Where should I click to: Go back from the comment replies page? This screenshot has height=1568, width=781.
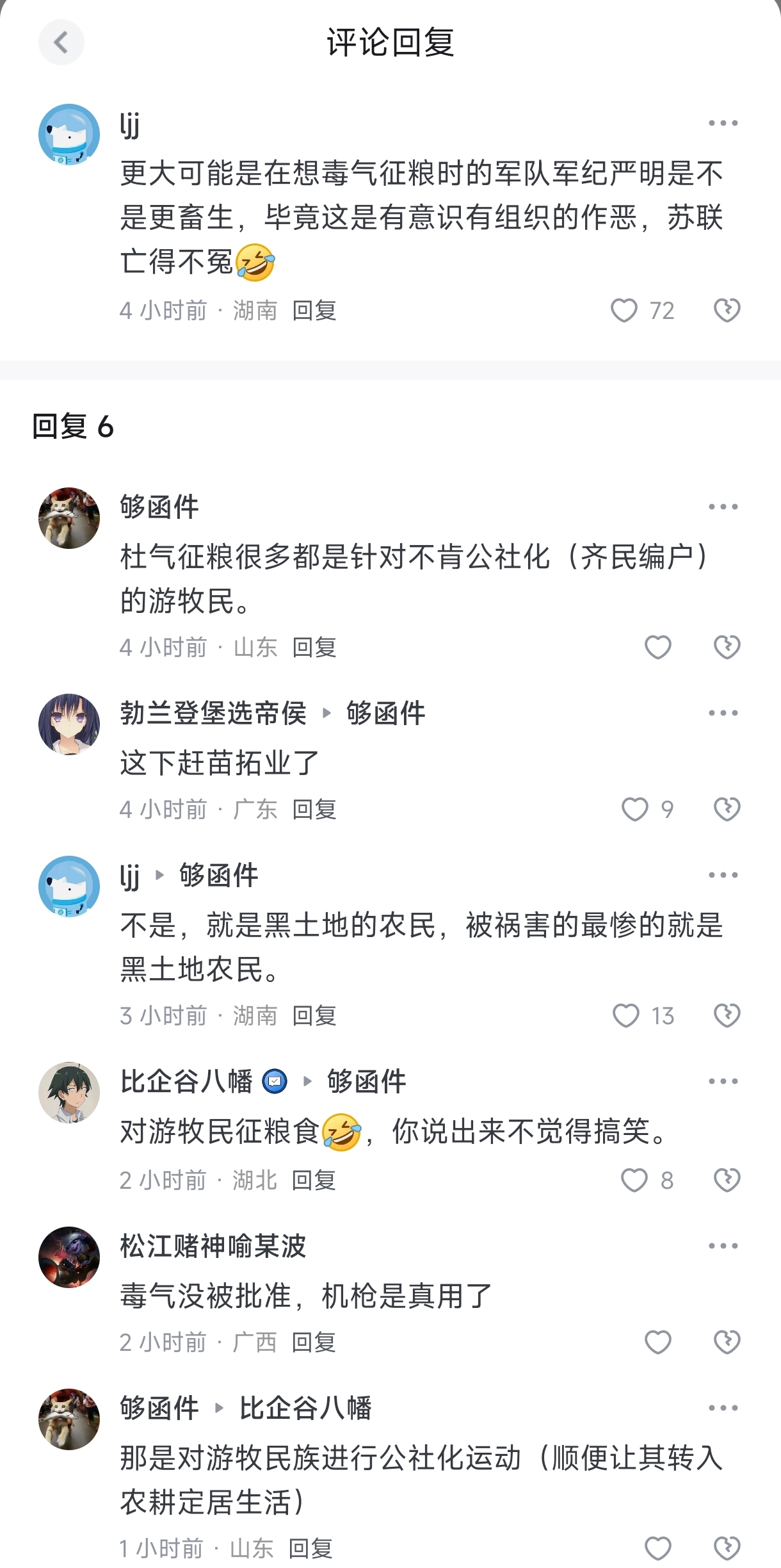tap(61, 43)
